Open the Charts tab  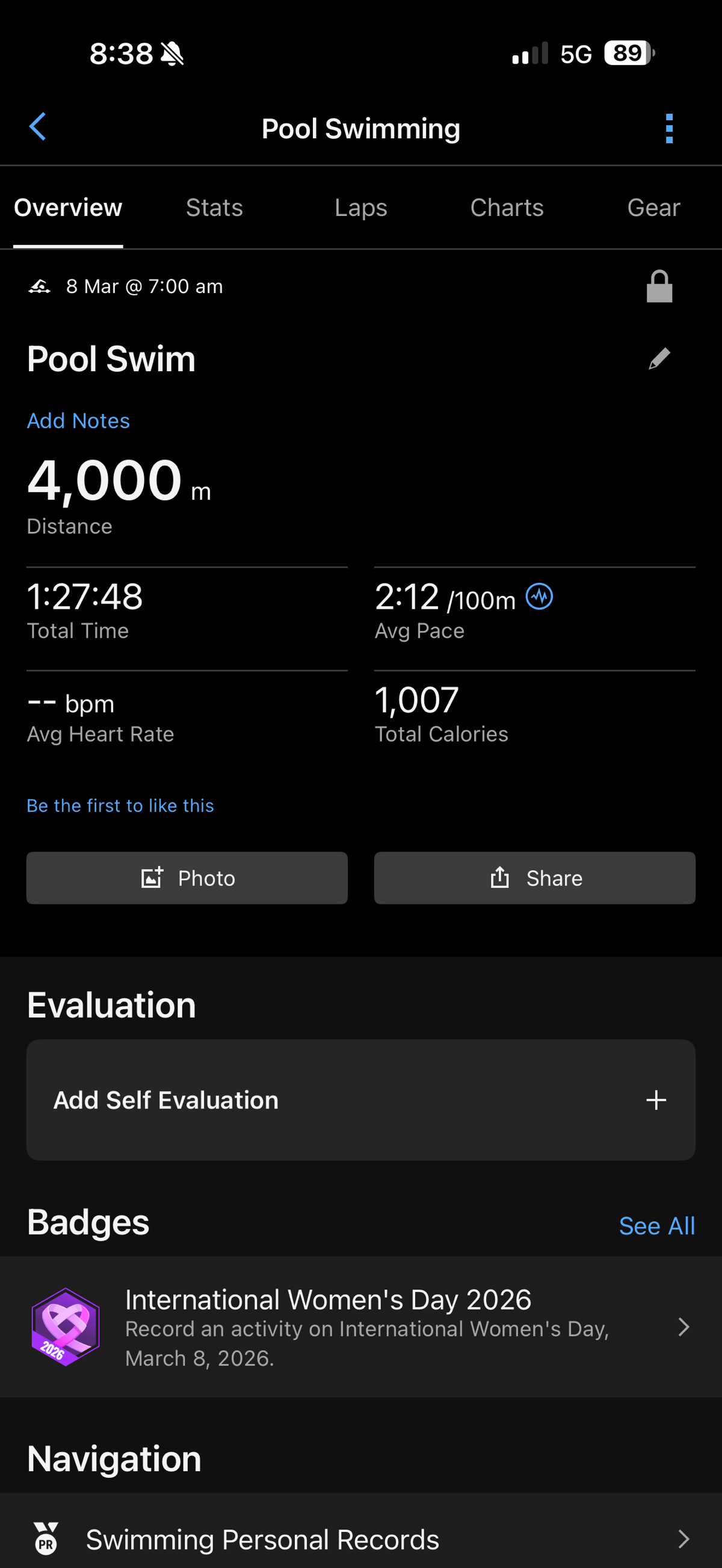click(x=507, y=208)
